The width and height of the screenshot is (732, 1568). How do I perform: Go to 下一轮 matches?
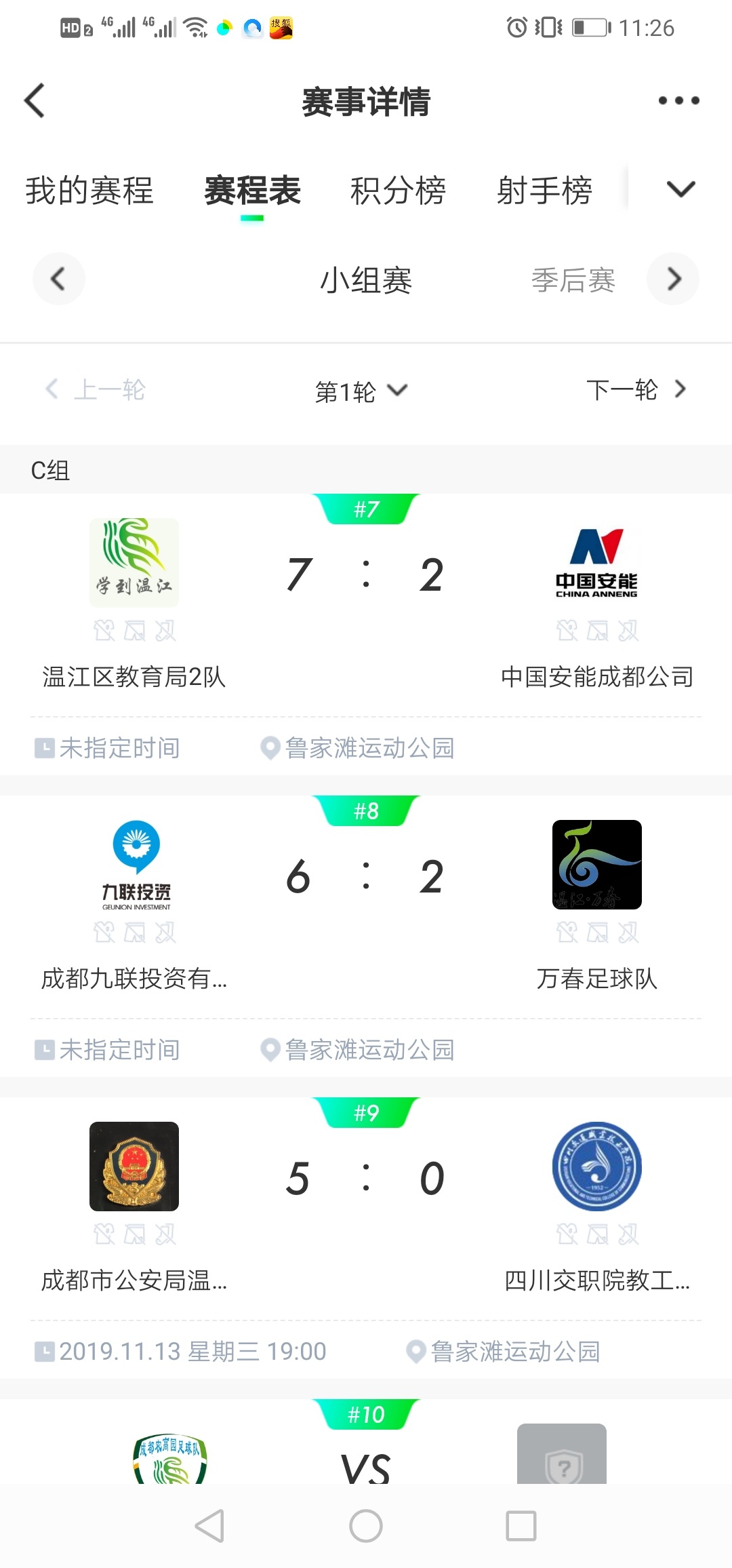tap(636, 390)
